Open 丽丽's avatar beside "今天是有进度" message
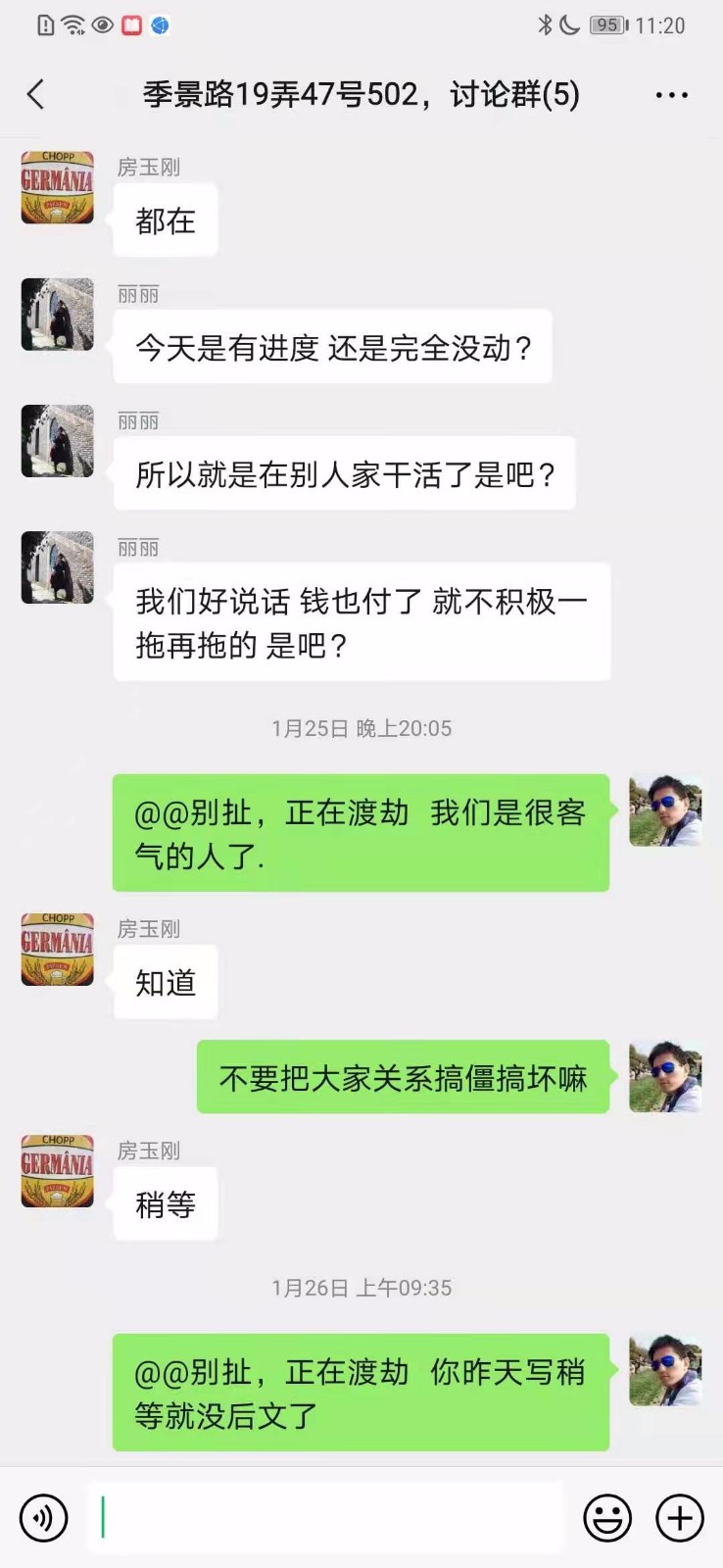This screenshot has height=1568, width=723. click(58, 315)
